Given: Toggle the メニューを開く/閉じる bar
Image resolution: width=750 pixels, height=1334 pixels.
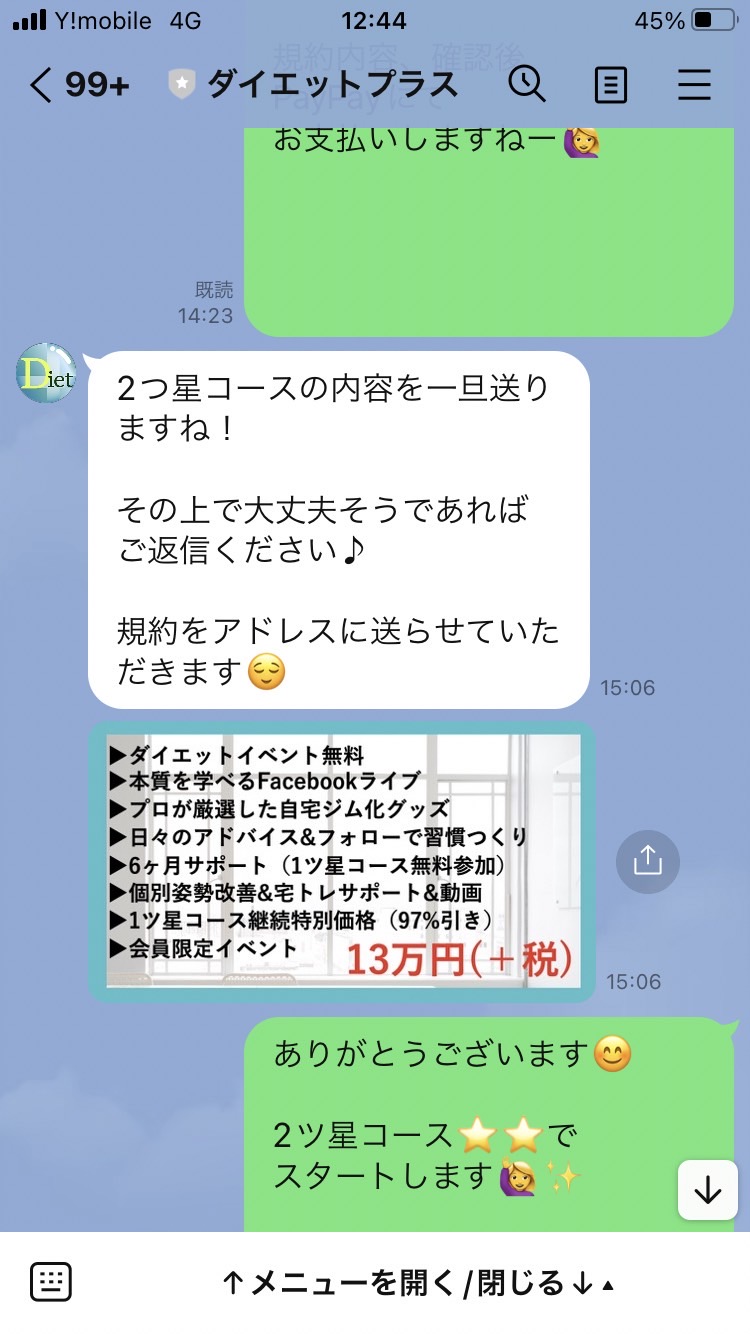Looking at the screenshot, I should [418, 1283].
